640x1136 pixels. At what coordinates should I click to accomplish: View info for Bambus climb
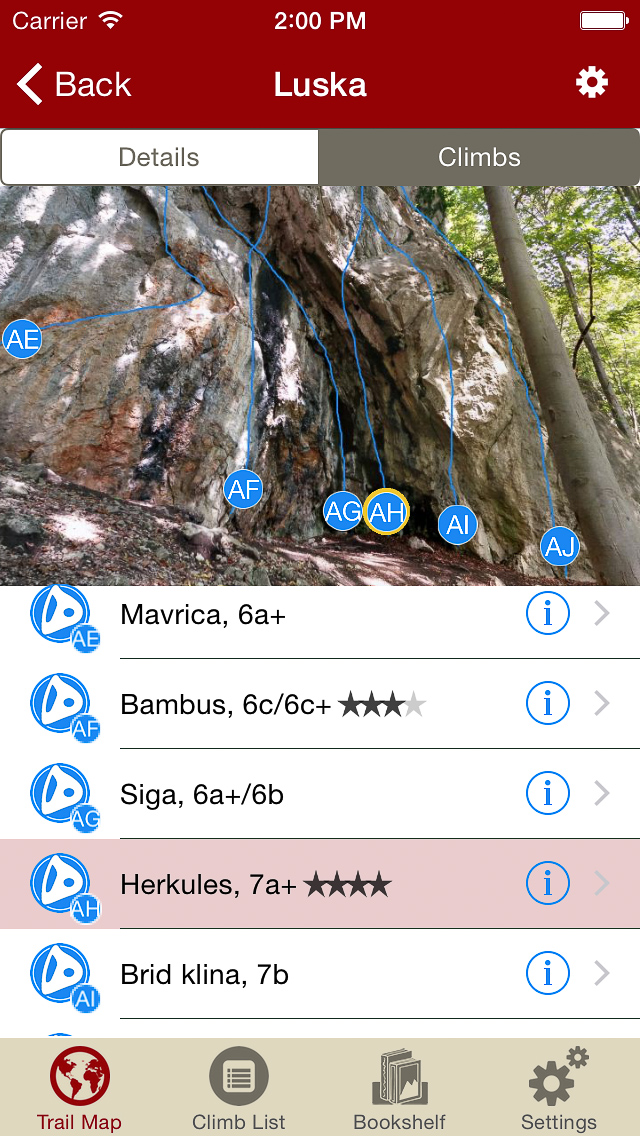click(547, 704)
